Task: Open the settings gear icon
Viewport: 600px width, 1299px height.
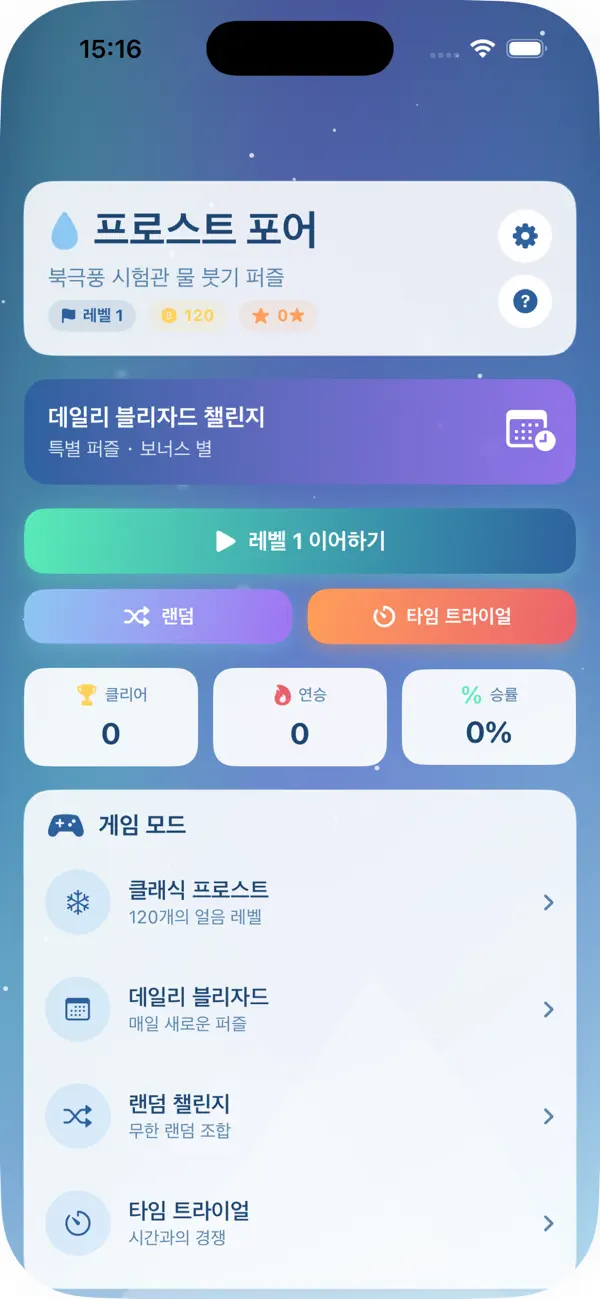Action: point(525,236)
